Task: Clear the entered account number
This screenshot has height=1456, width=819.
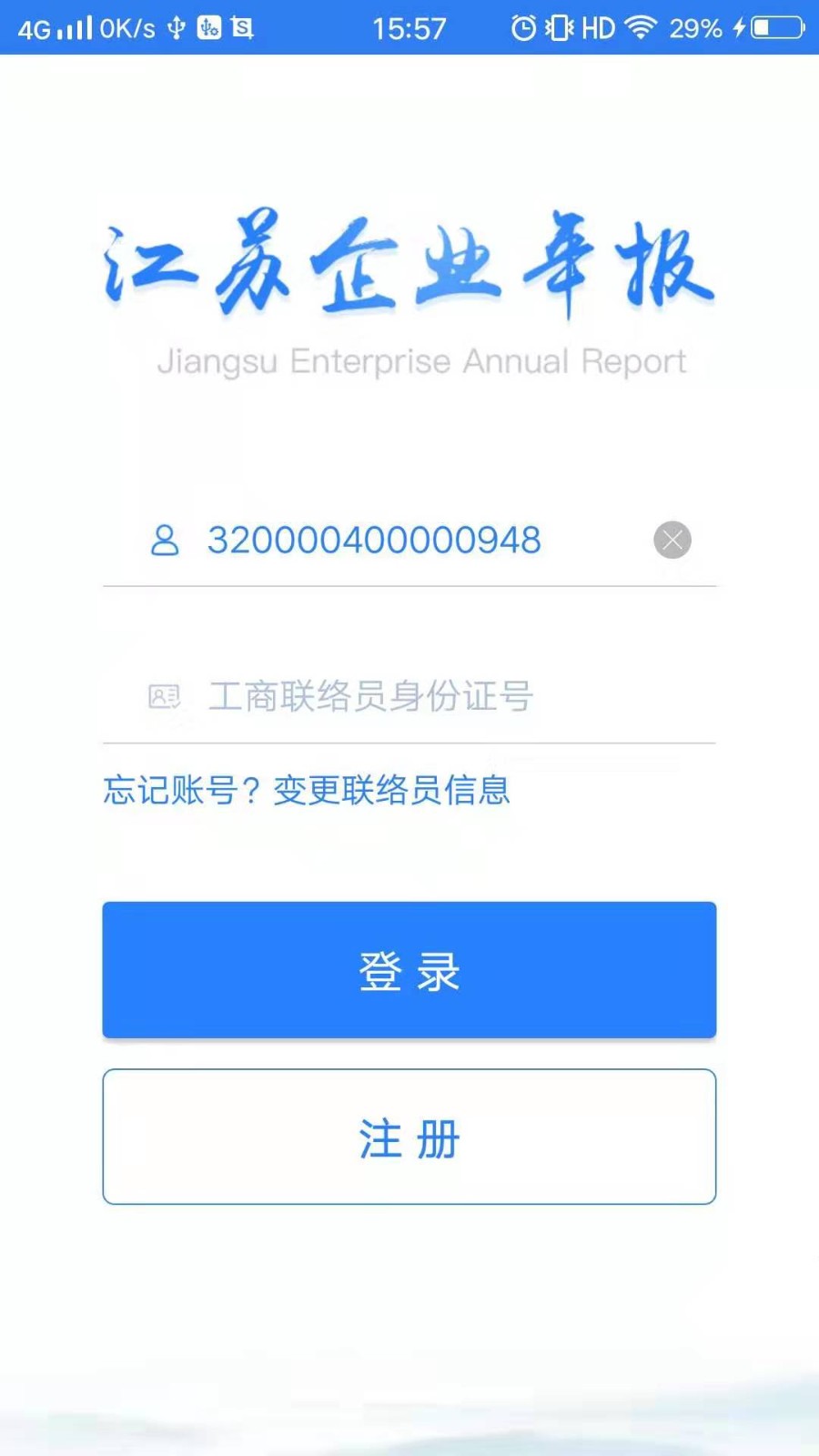Action: tap(672, 541)
